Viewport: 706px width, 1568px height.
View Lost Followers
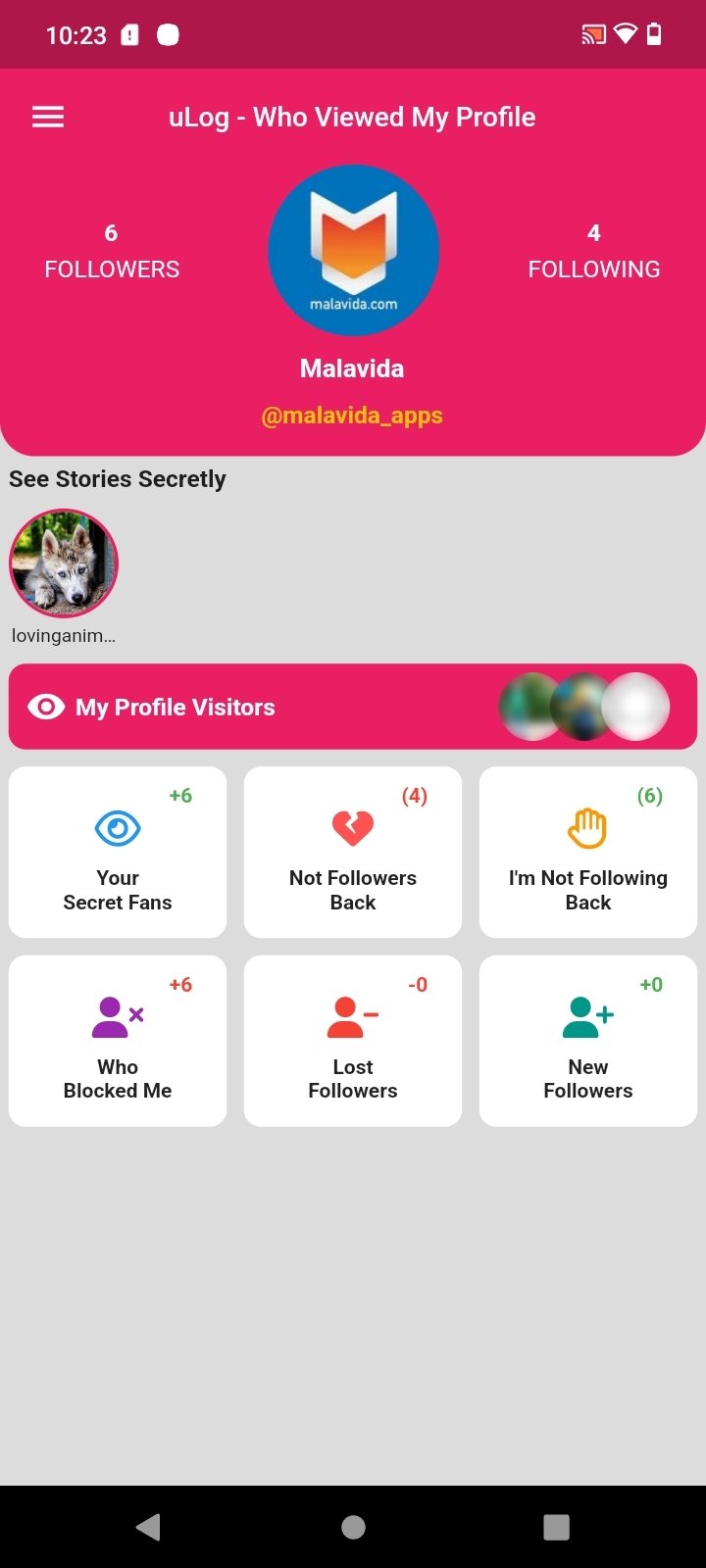pyautogui.click(x=353, y=1041)
